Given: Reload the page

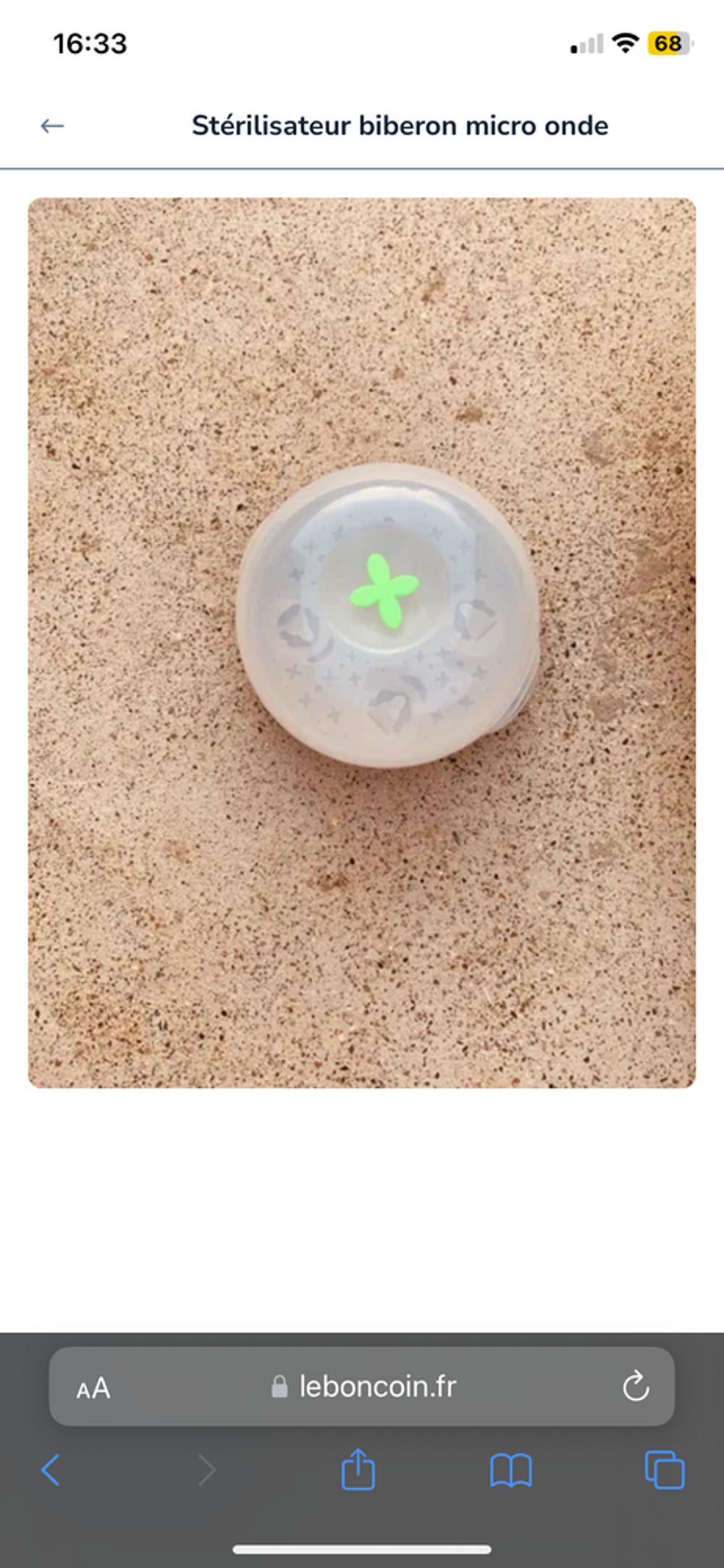Looking at the screenshot, I should tap(636, 1386).
